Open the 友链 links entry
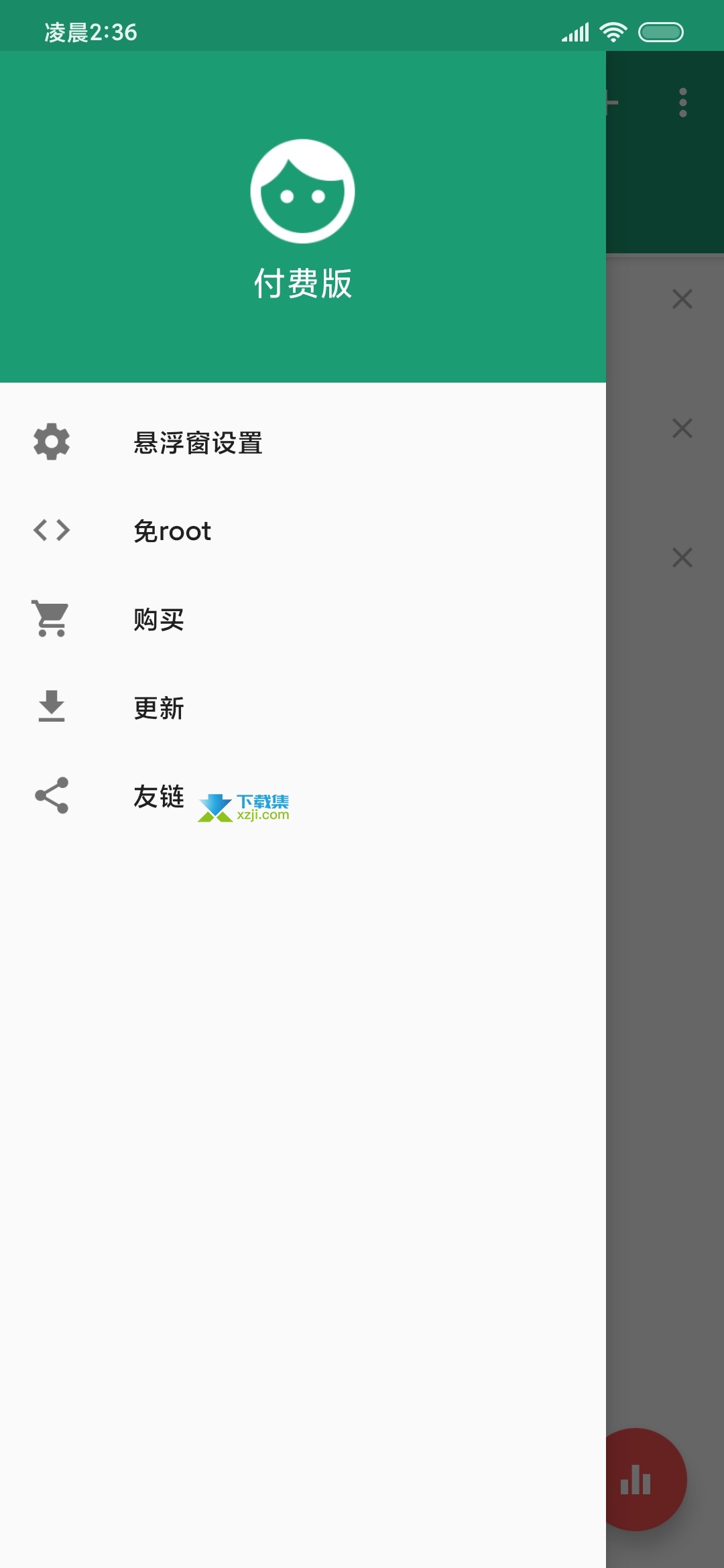Image resolution: width=724 pixels, height=1568 pixels. point(303,796)
